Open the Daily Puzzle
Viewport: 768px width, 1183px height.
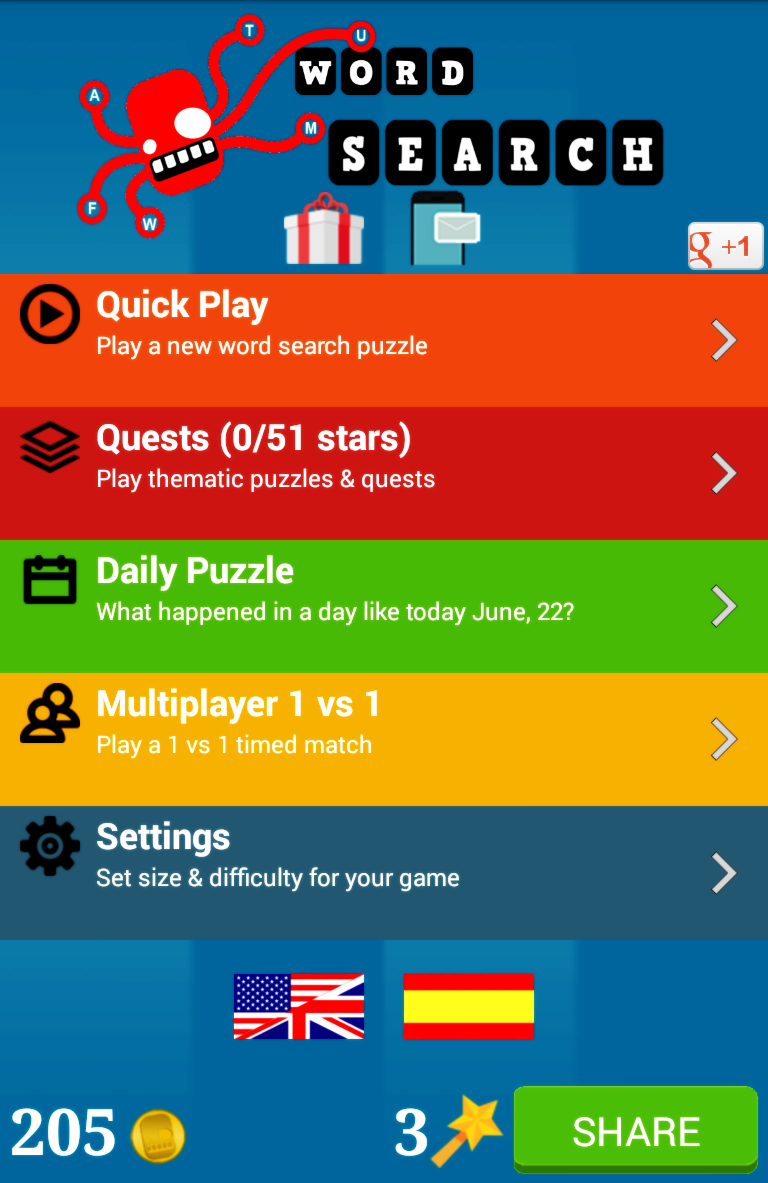[384, 605]
